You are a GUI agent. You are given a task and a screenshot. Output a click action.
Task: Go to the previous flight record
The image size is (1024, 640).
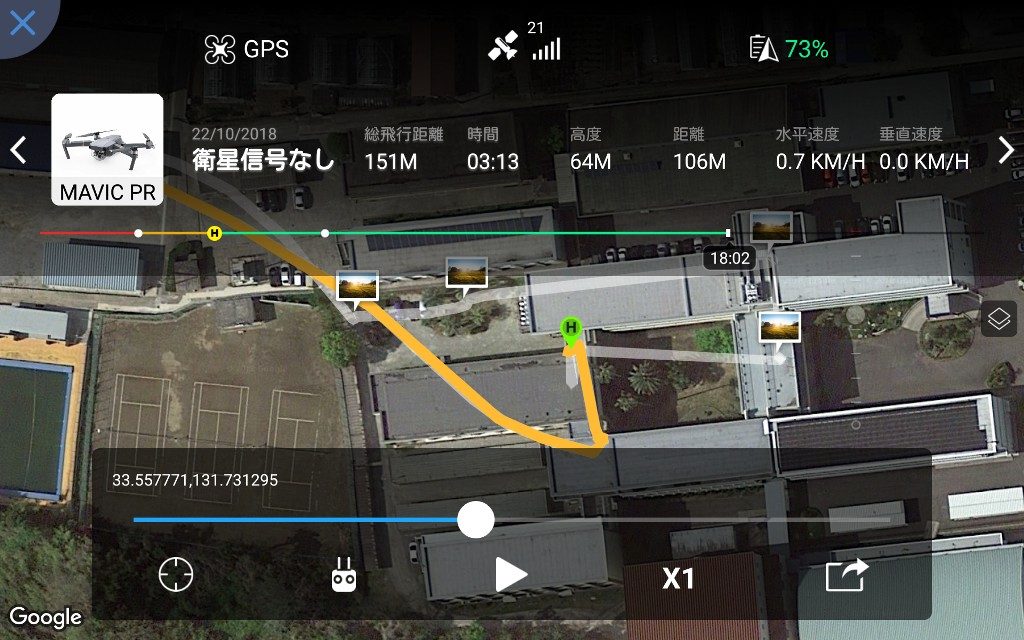pyautogui.click(x=18, y=150)
